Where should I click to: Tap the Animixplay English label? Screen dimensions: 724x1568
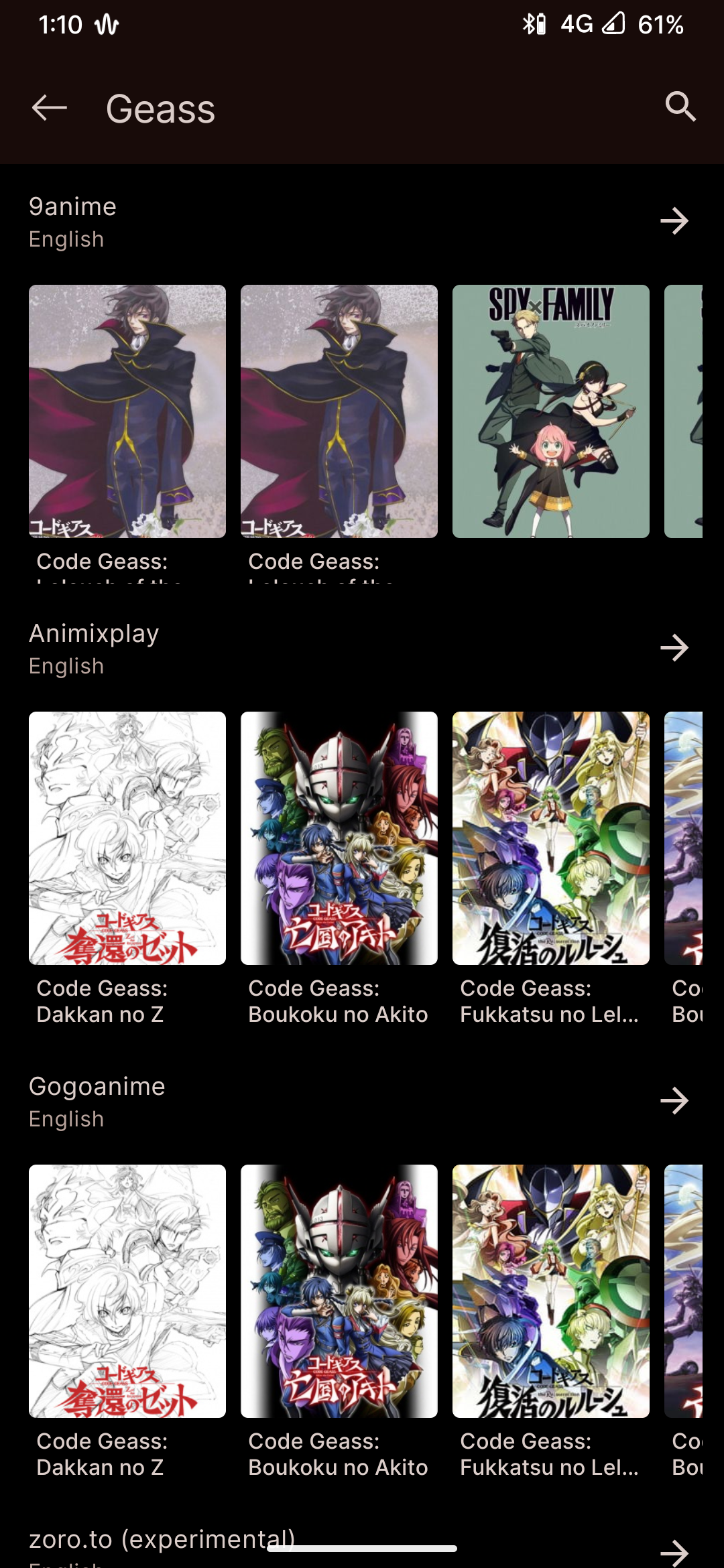65,665
